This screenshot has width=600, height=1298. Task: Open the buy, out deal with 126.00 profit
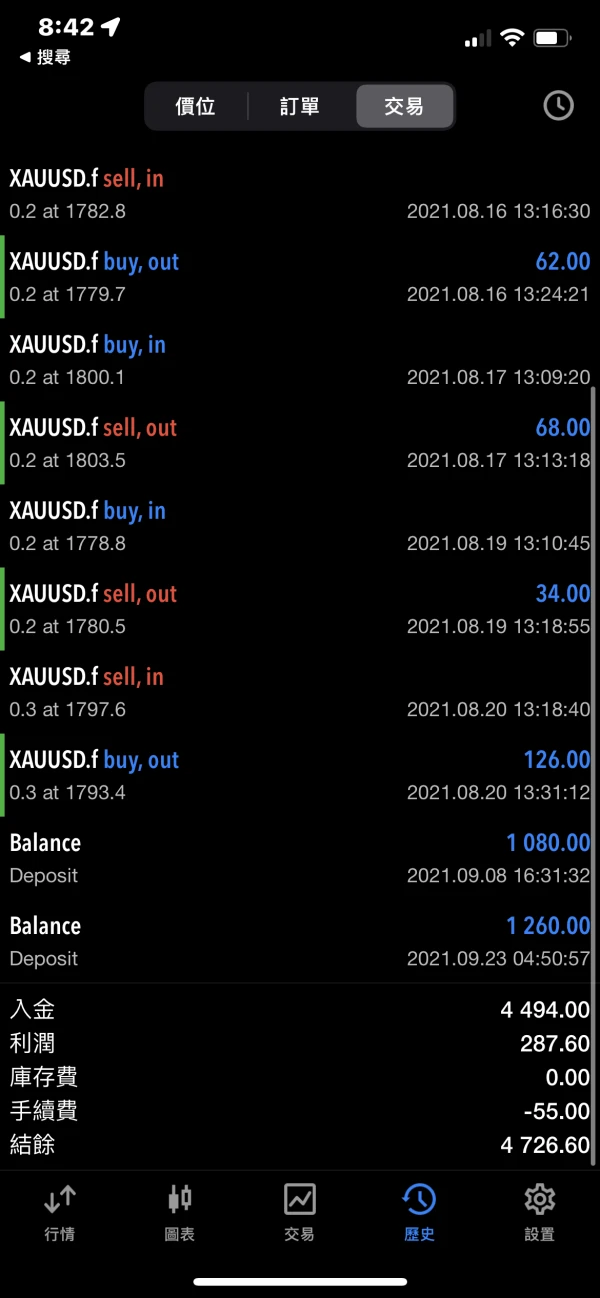pos(300,775)
